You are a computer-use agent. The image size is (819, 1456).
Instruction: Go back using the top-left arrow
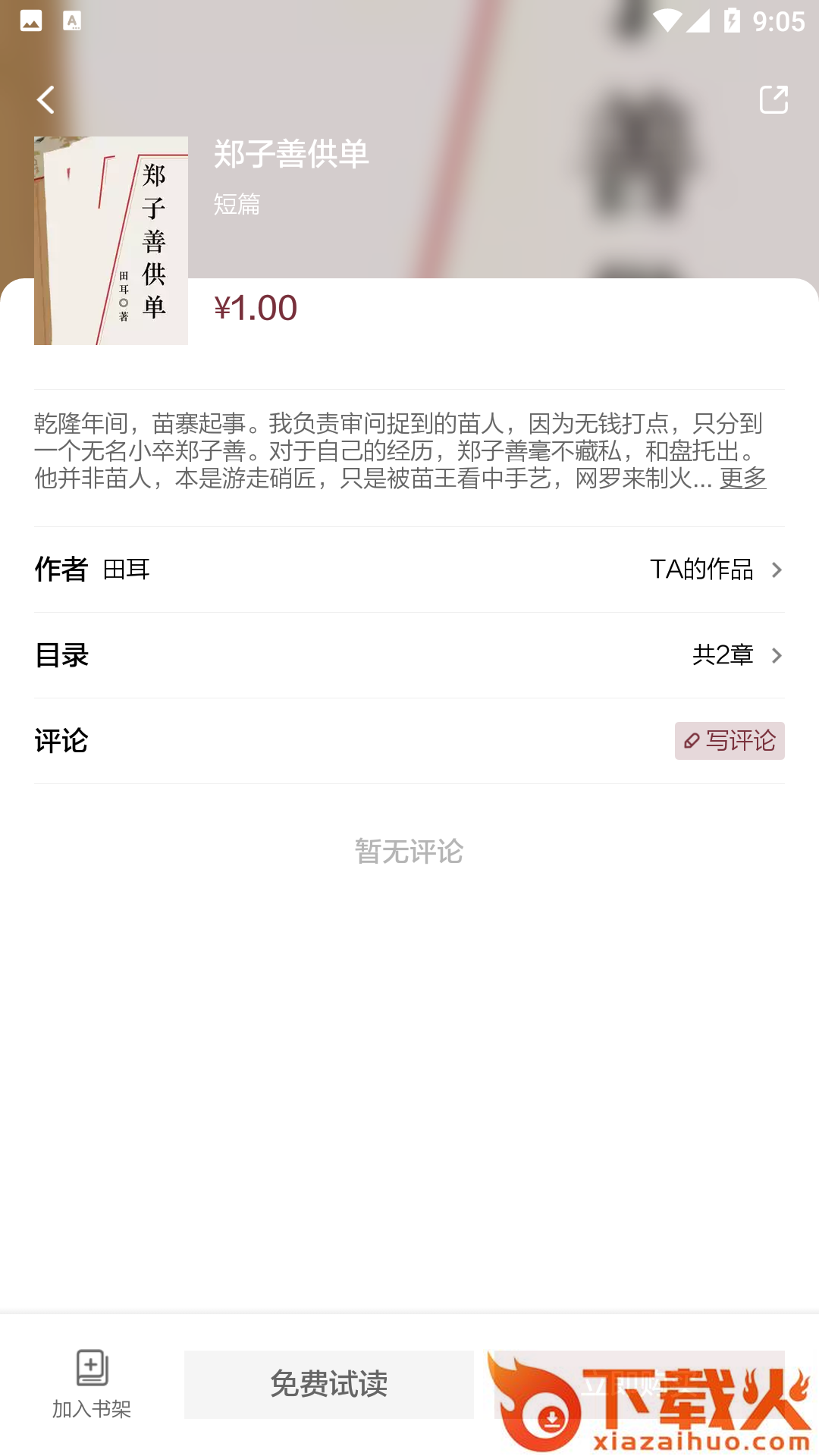tap(45, 99)
